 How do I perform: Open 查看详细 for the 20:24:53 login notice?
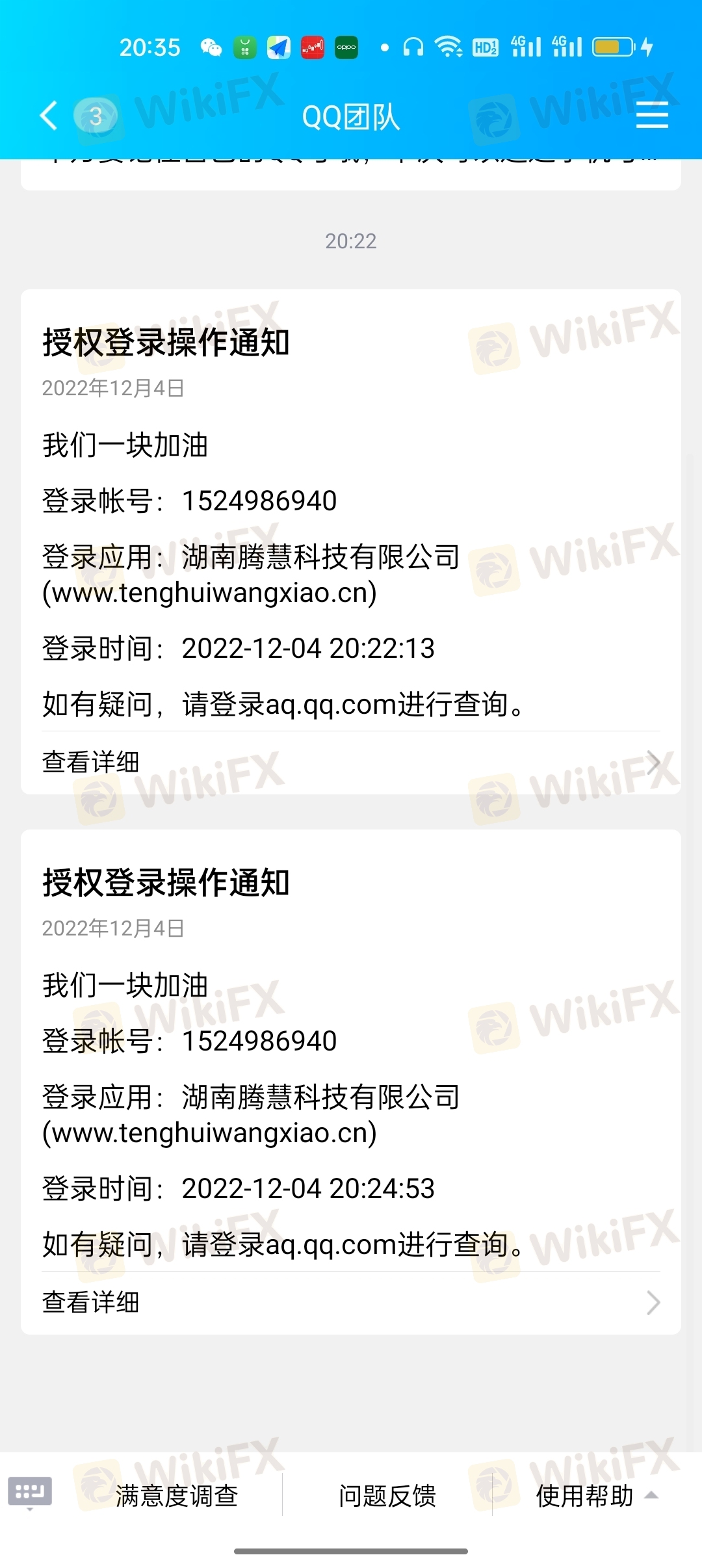(x=351, y=1302)
